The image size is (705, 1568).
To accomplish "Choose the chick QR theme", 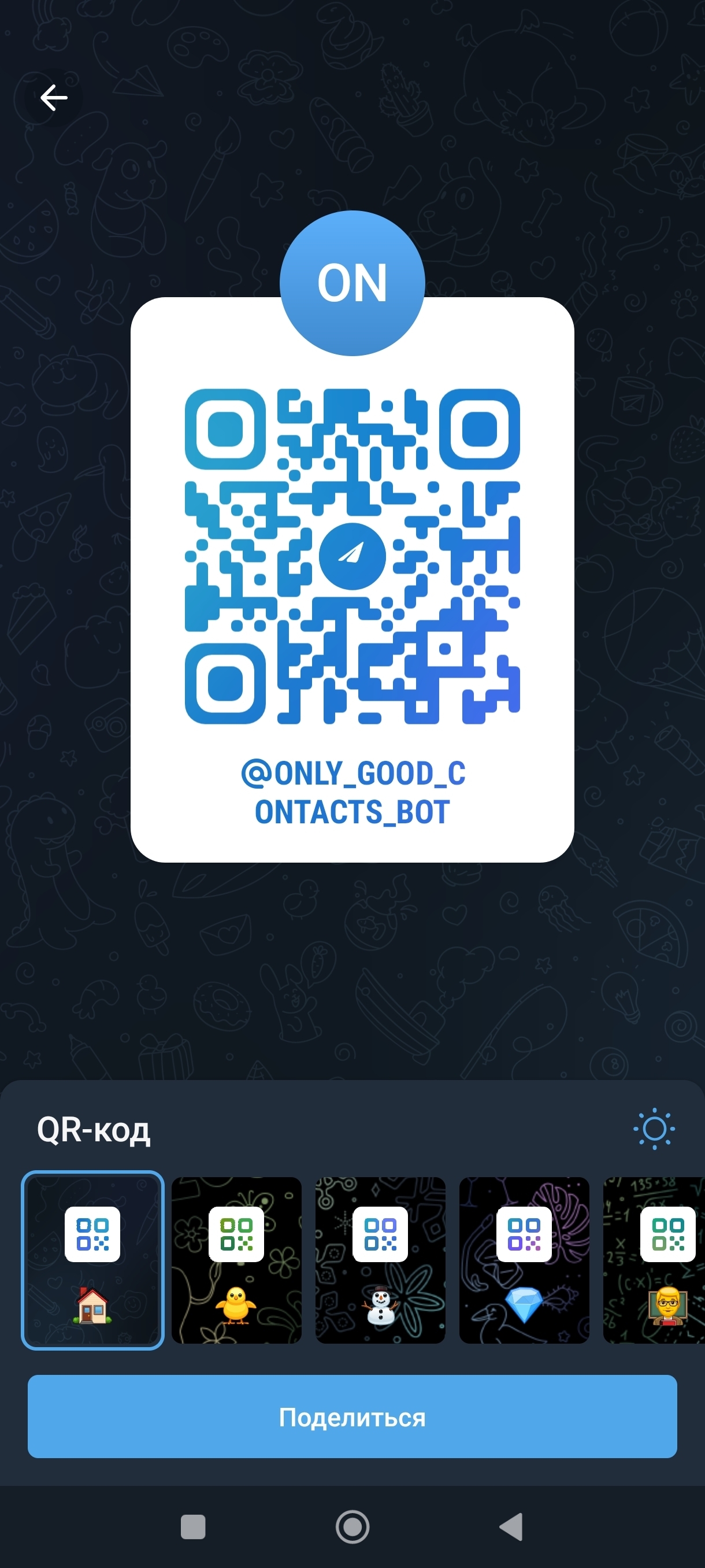I will 236,1260.
